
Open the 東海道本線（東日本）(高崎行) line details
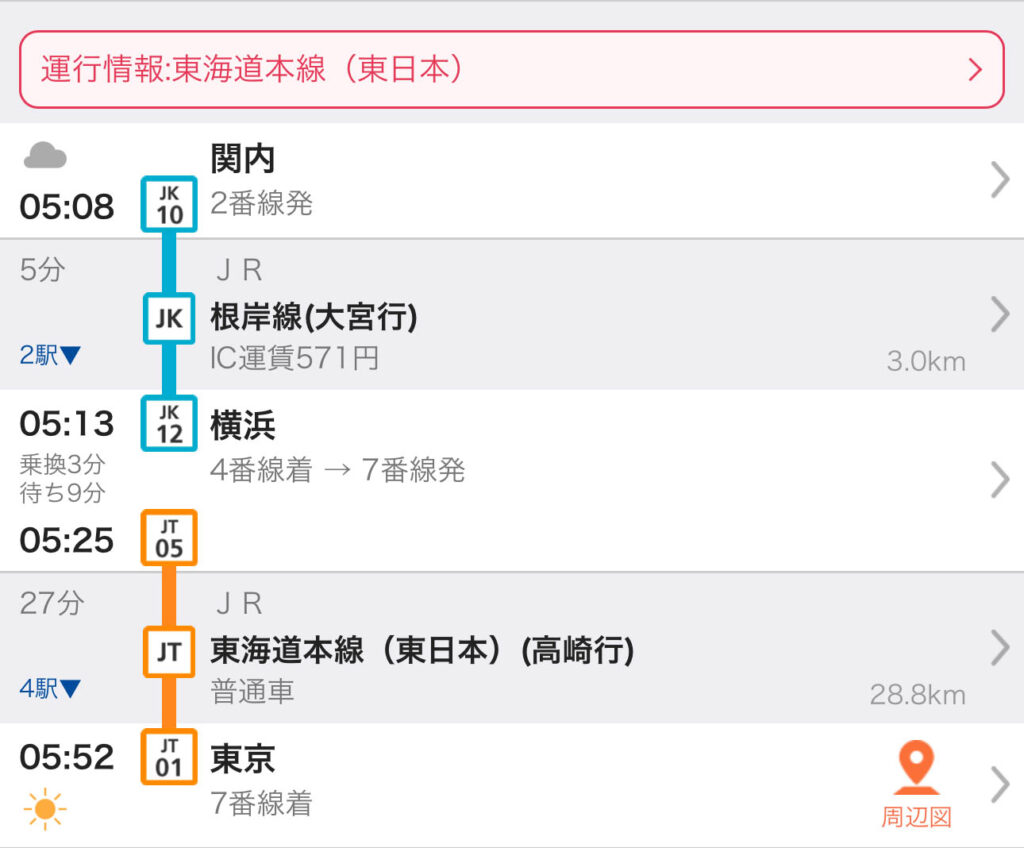pyautogui.click(x=600, y=650)
